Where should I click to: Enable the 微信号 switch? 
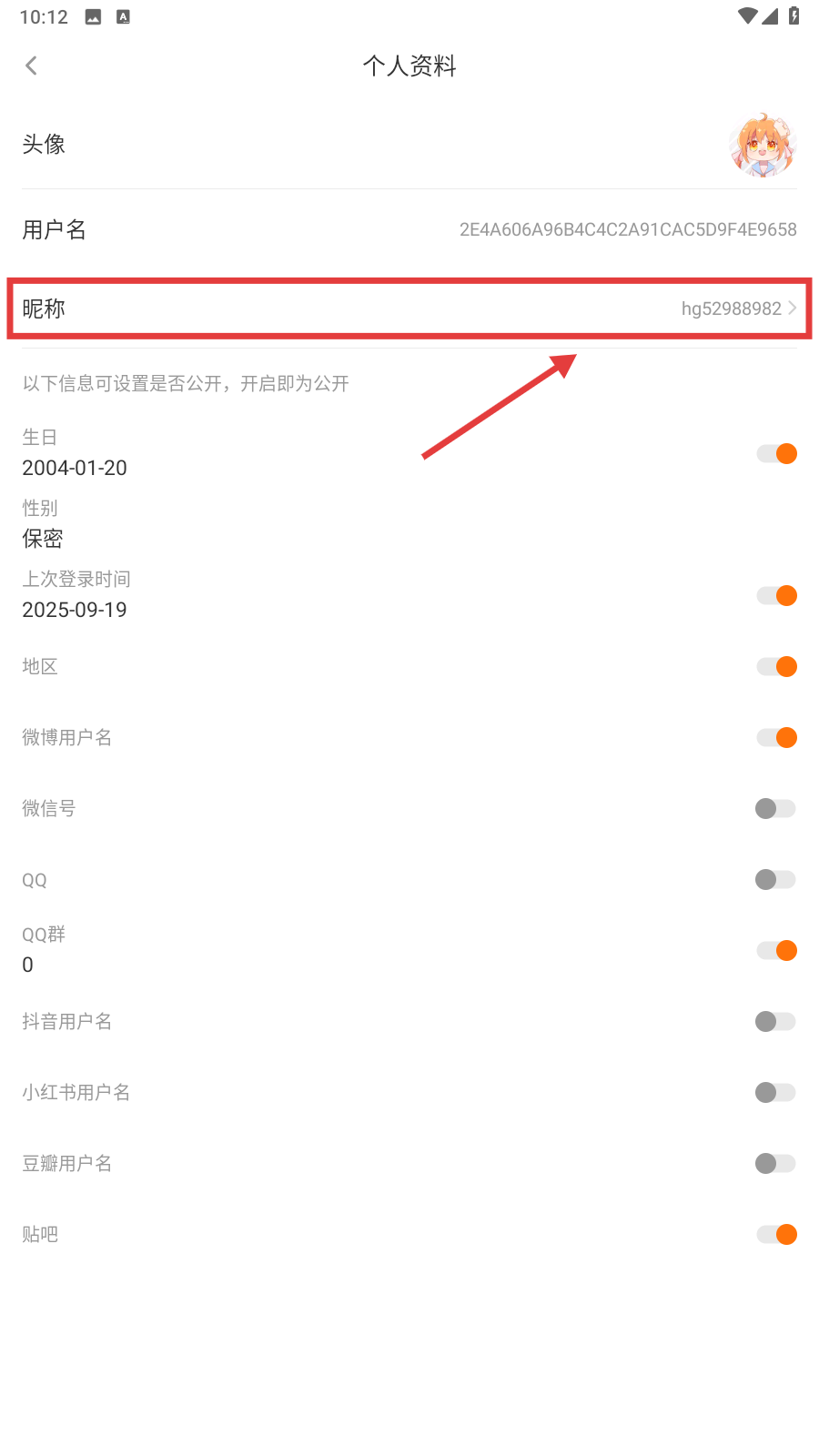click(776, 808)
